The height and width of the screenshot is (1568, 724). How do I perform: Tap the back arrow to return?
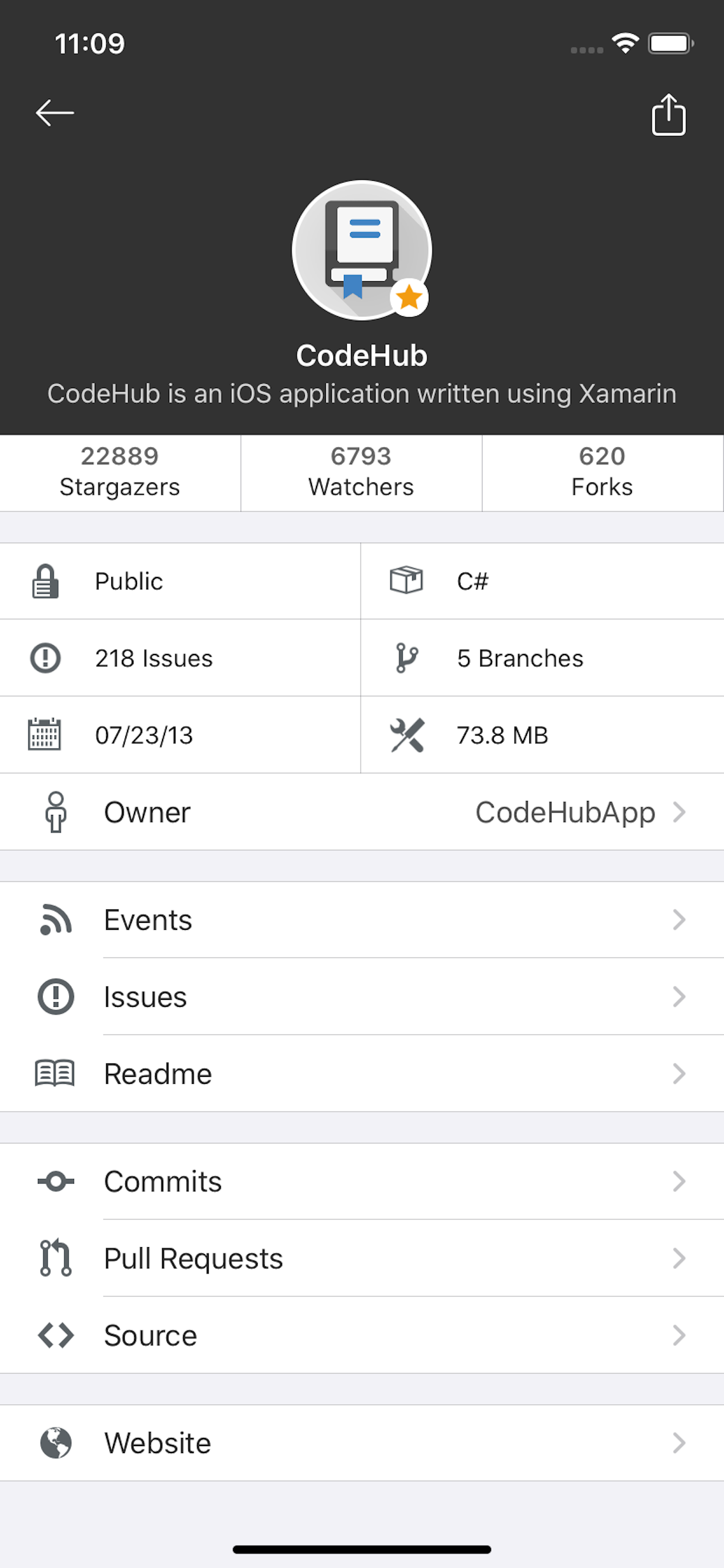click(57, 113)
